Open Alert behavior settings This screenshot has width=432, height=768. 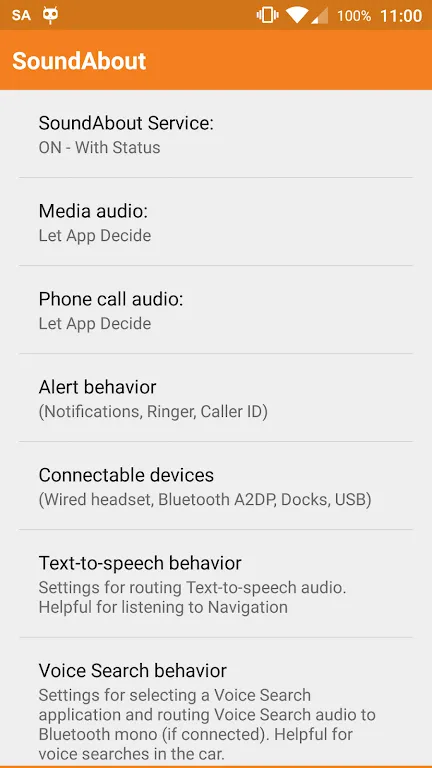(x=216, y=398)
